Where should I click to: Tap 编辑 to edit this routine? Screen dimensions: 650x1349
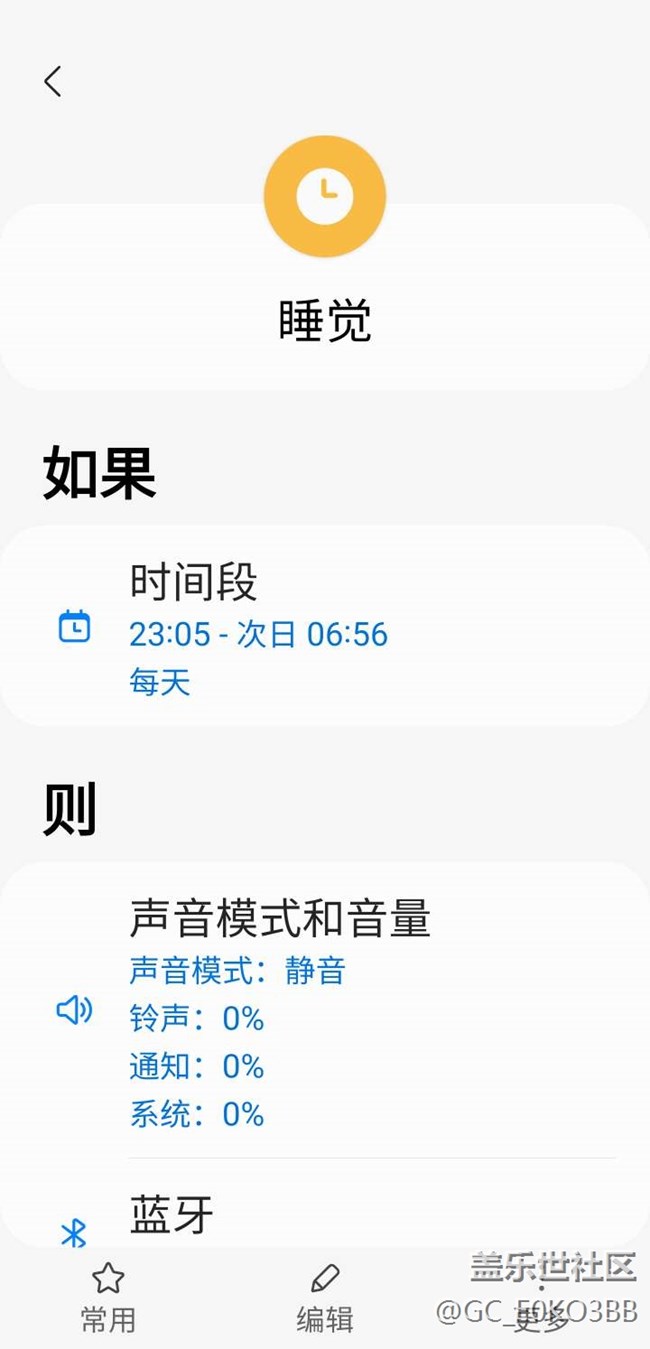click(x=325, y=1298)
